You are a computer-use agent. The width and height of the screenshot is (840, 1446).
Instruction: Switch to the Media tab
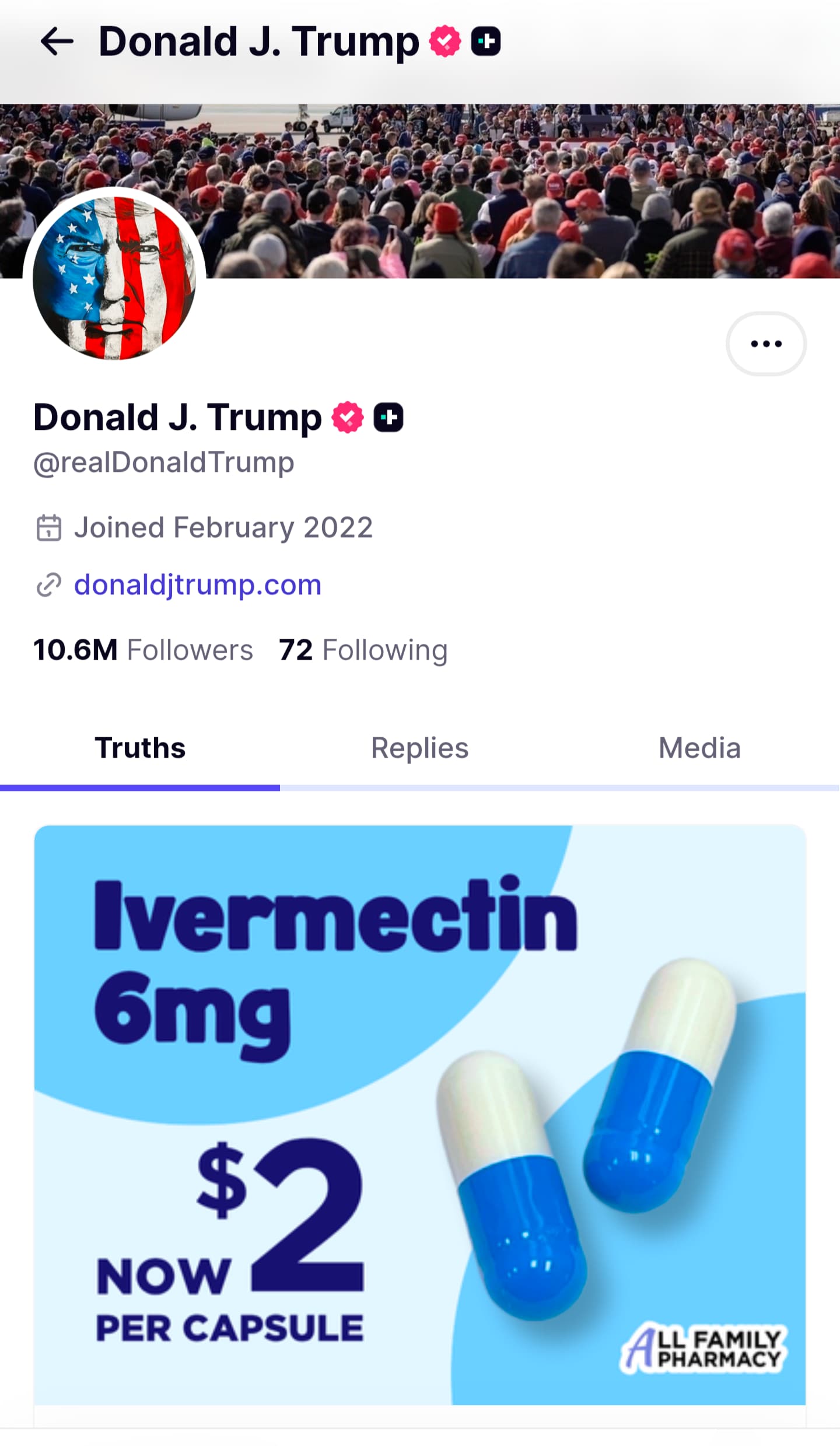699,748
